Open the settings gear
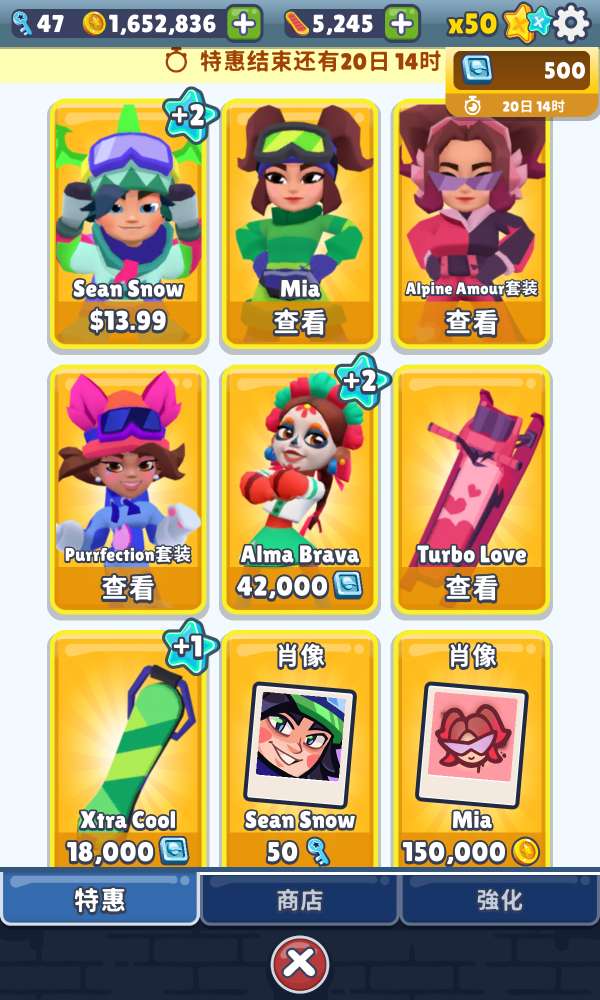 [572, 22]
